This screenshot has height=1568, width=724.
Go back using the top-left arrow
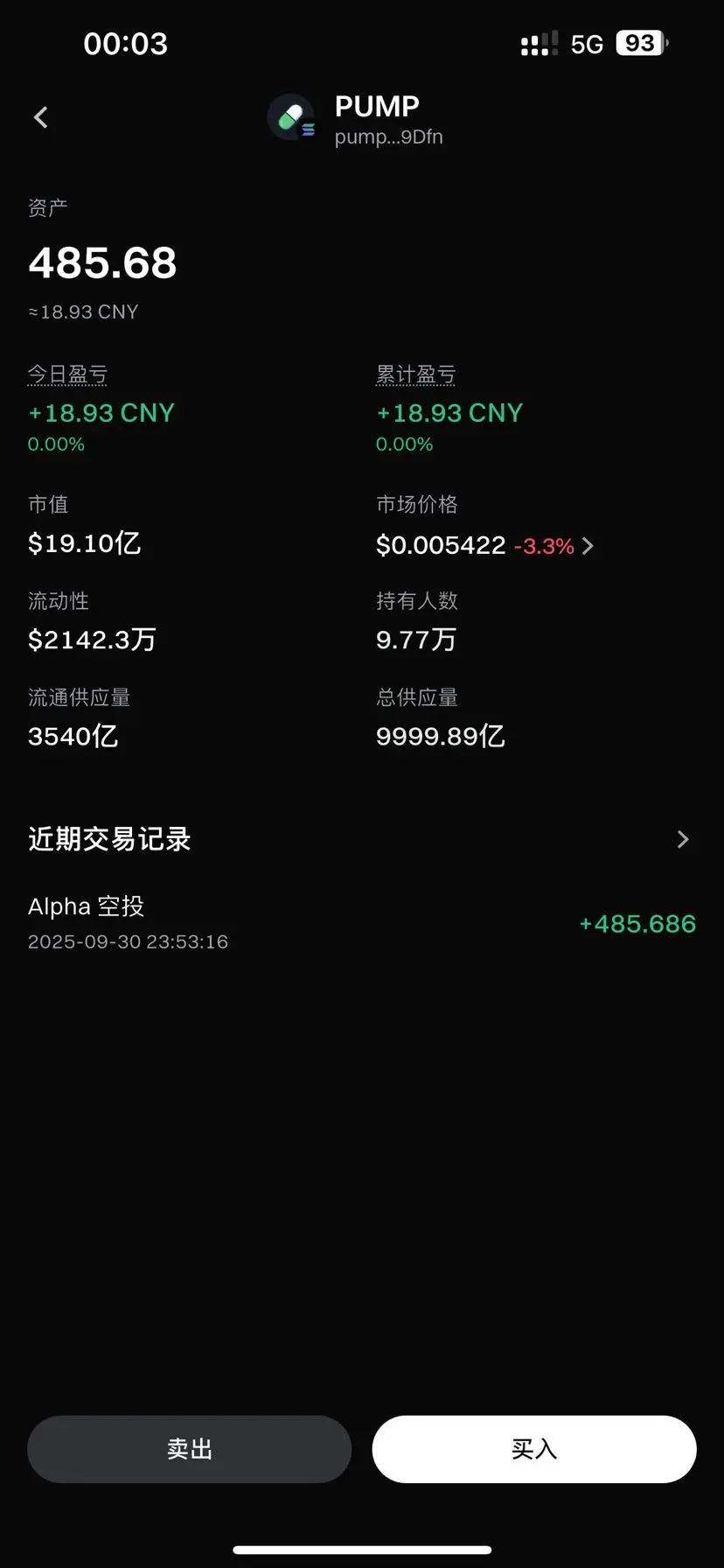[41, 117]
